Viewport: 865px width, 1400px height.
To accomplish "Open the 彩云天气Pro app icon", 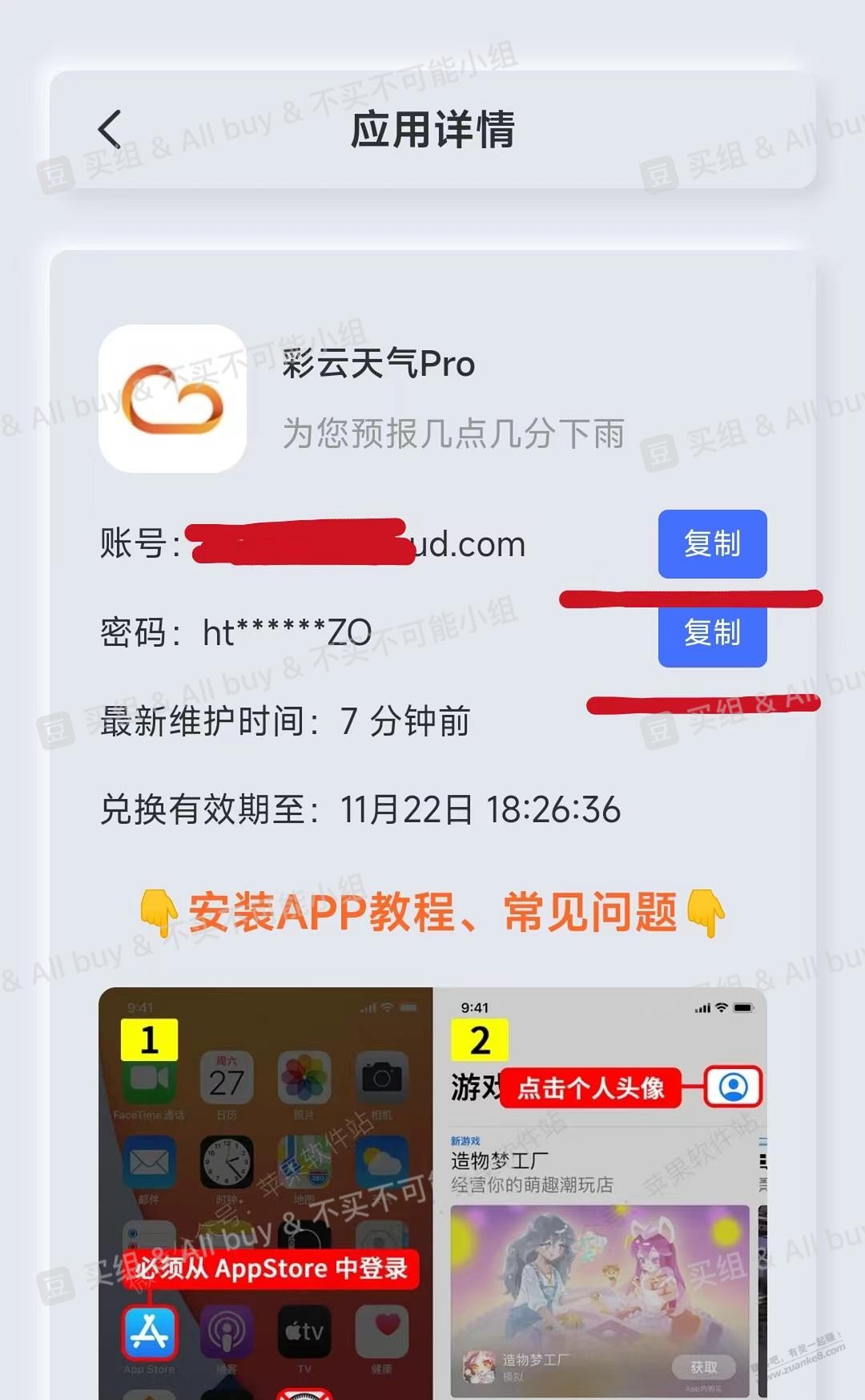I will point(172,397).
